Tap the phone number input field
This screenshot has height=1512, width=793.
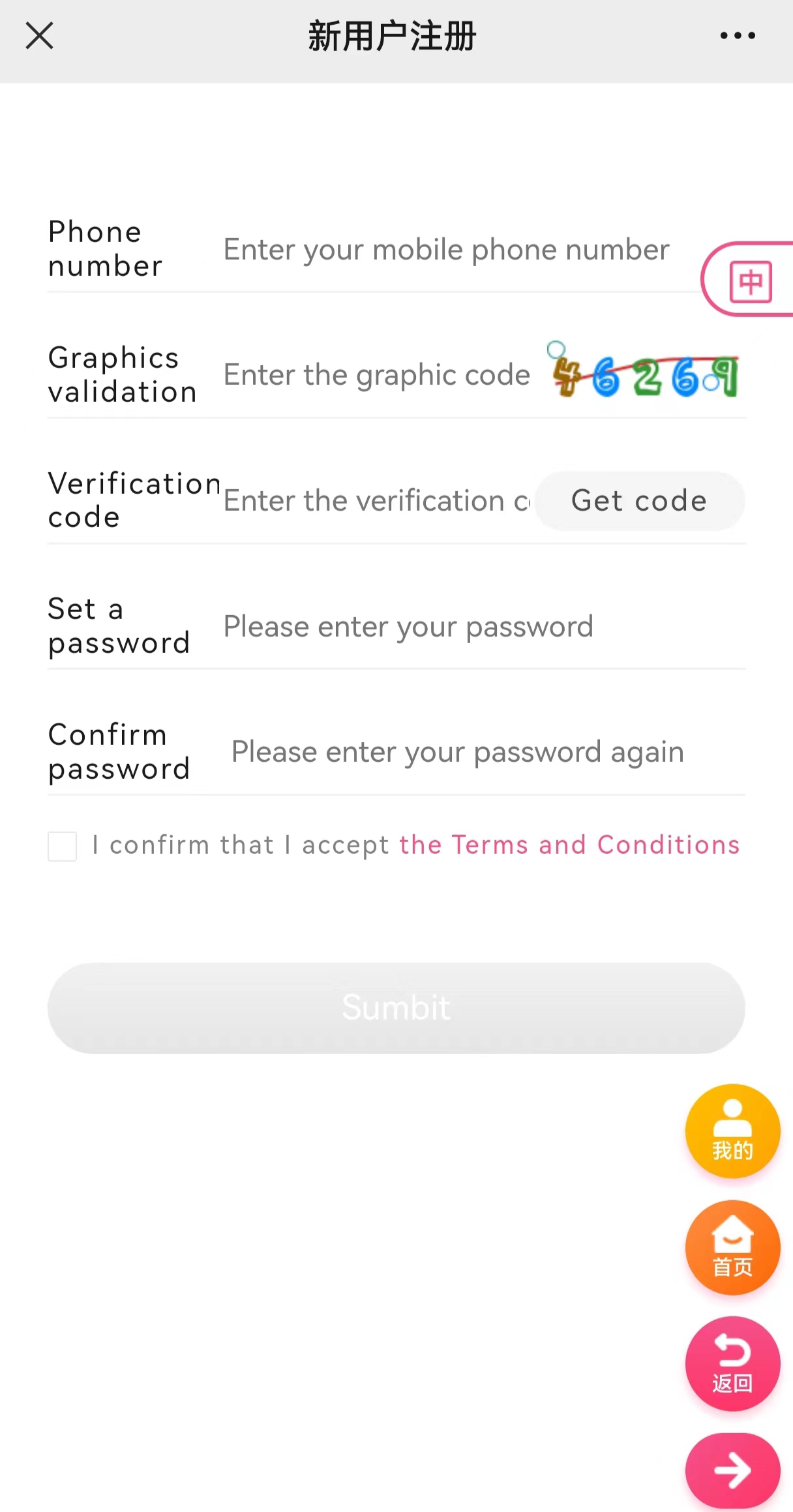(x=456, y=249)
